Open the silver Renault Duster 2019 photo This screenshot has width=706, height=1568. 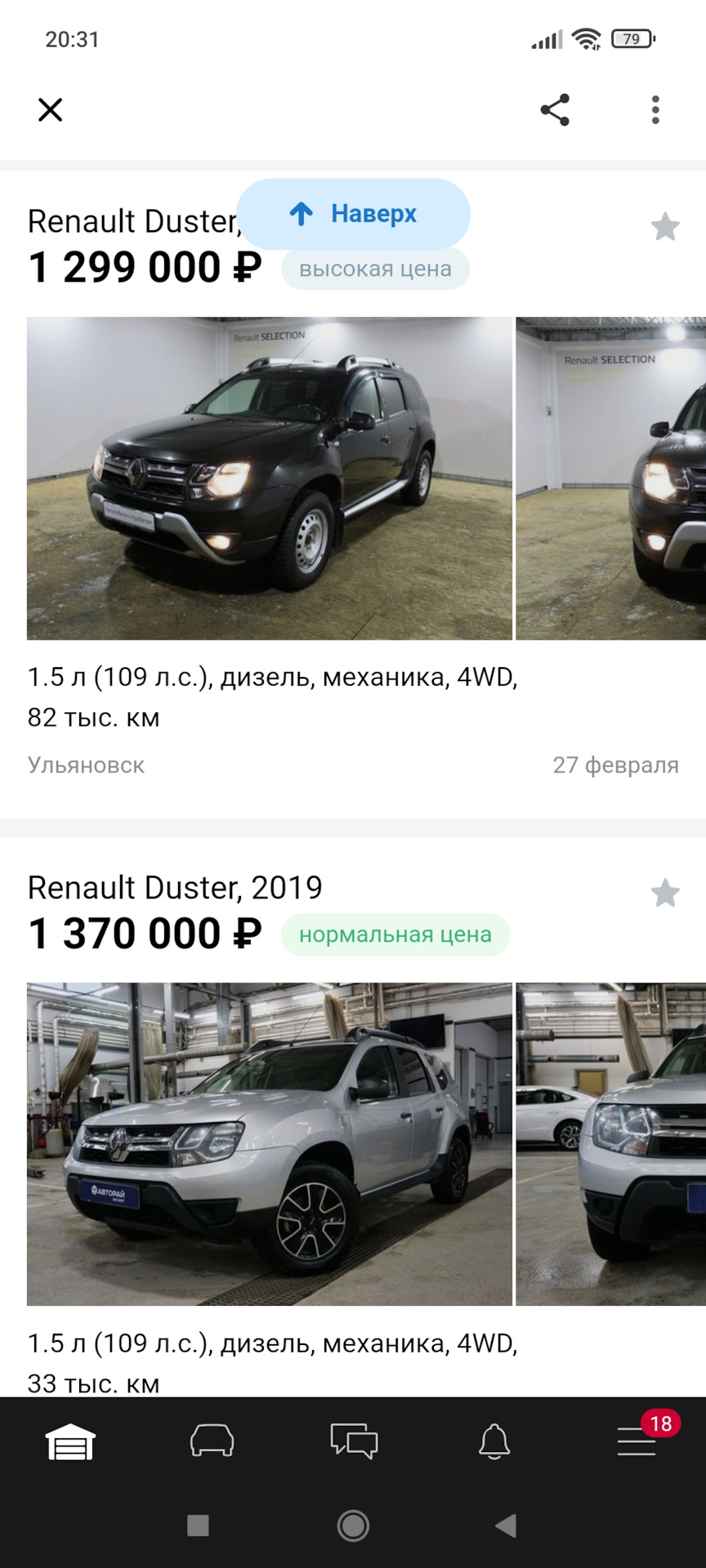(270, 1143)
